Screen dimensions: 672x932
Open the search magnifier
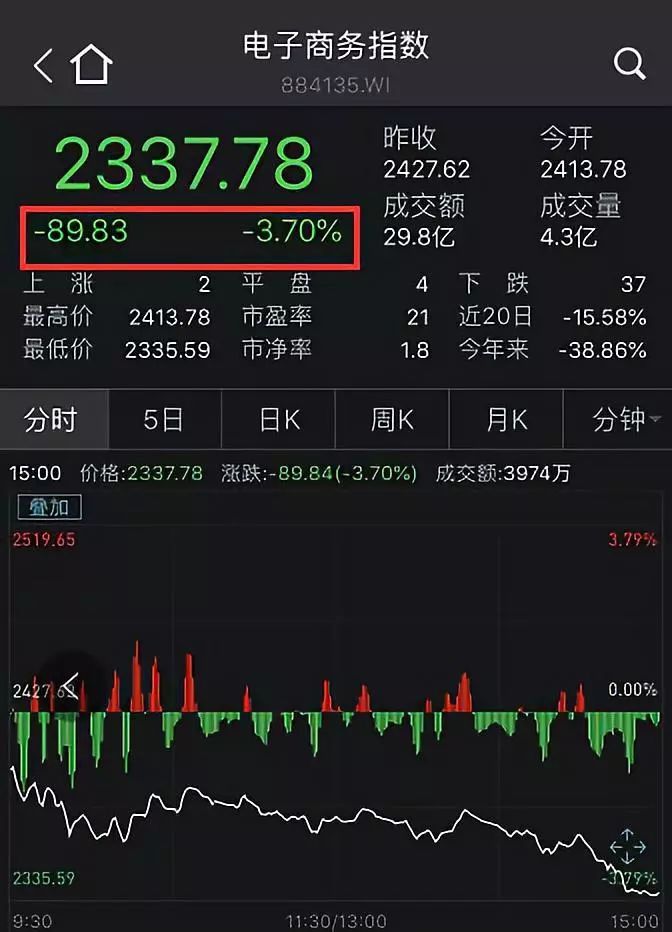[629, 65]
